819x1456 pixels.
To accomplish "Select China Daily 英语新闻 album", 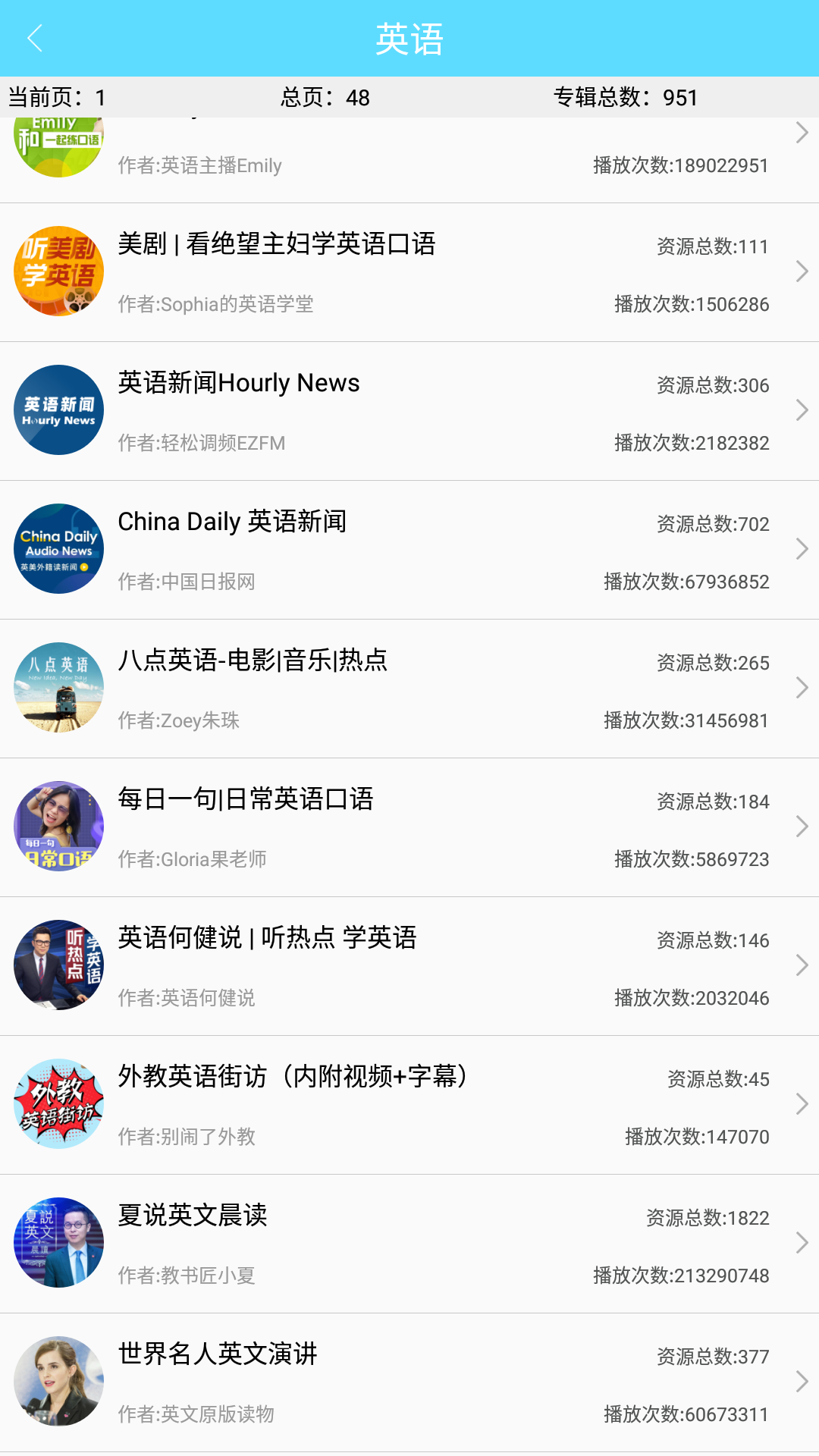I will (x=409, y=550).
